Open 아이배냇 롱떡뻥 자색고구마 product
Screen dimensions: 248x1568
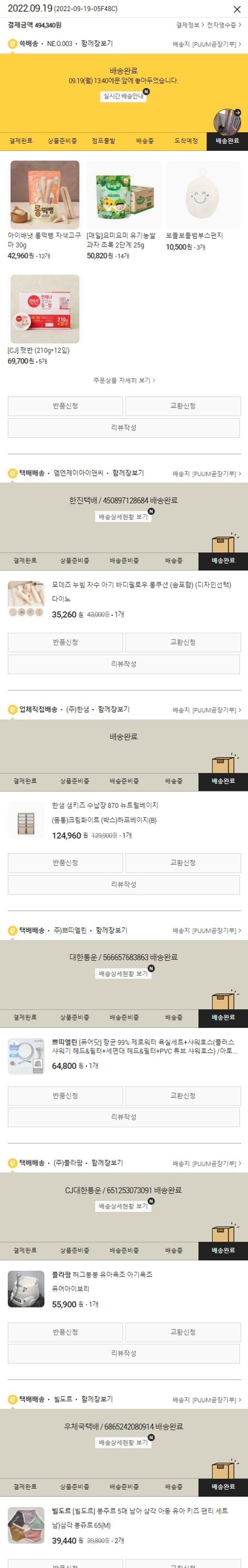[45, 195]
